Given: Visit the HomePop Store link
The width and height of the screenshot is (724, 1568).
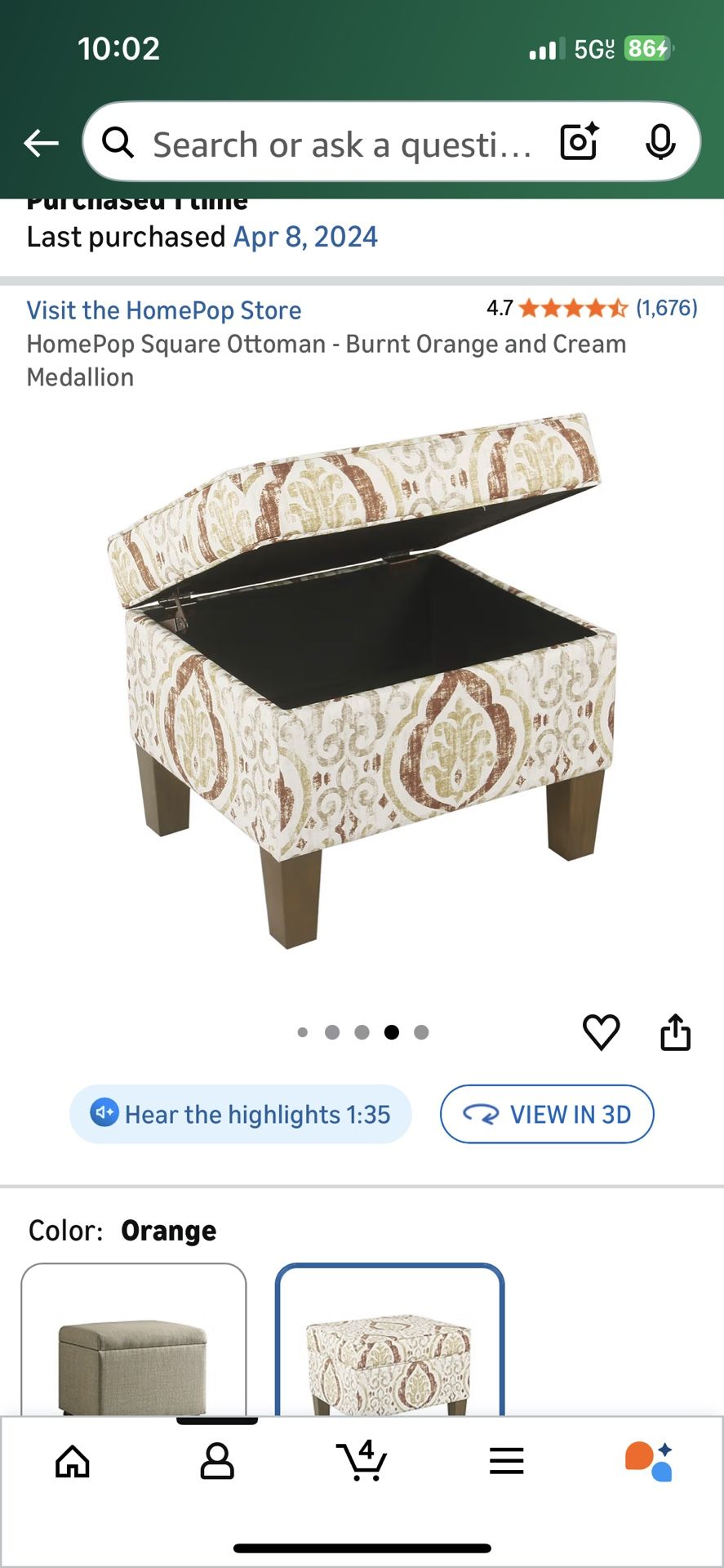Looking at the screenshot, I should click(x=162, y=310).
